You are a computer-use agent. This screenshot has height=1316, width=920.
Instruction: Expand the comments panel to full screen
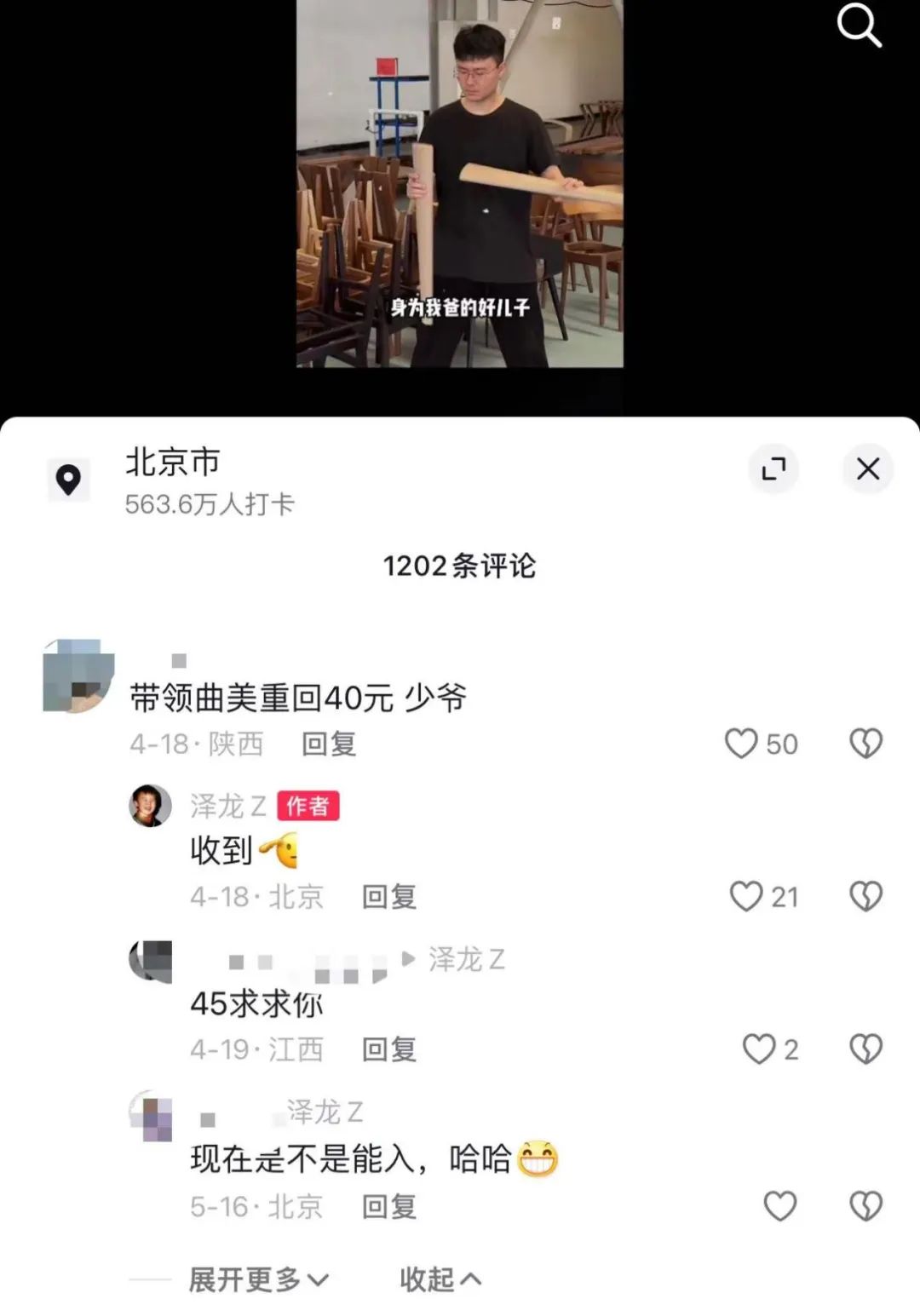coord(773,468)
